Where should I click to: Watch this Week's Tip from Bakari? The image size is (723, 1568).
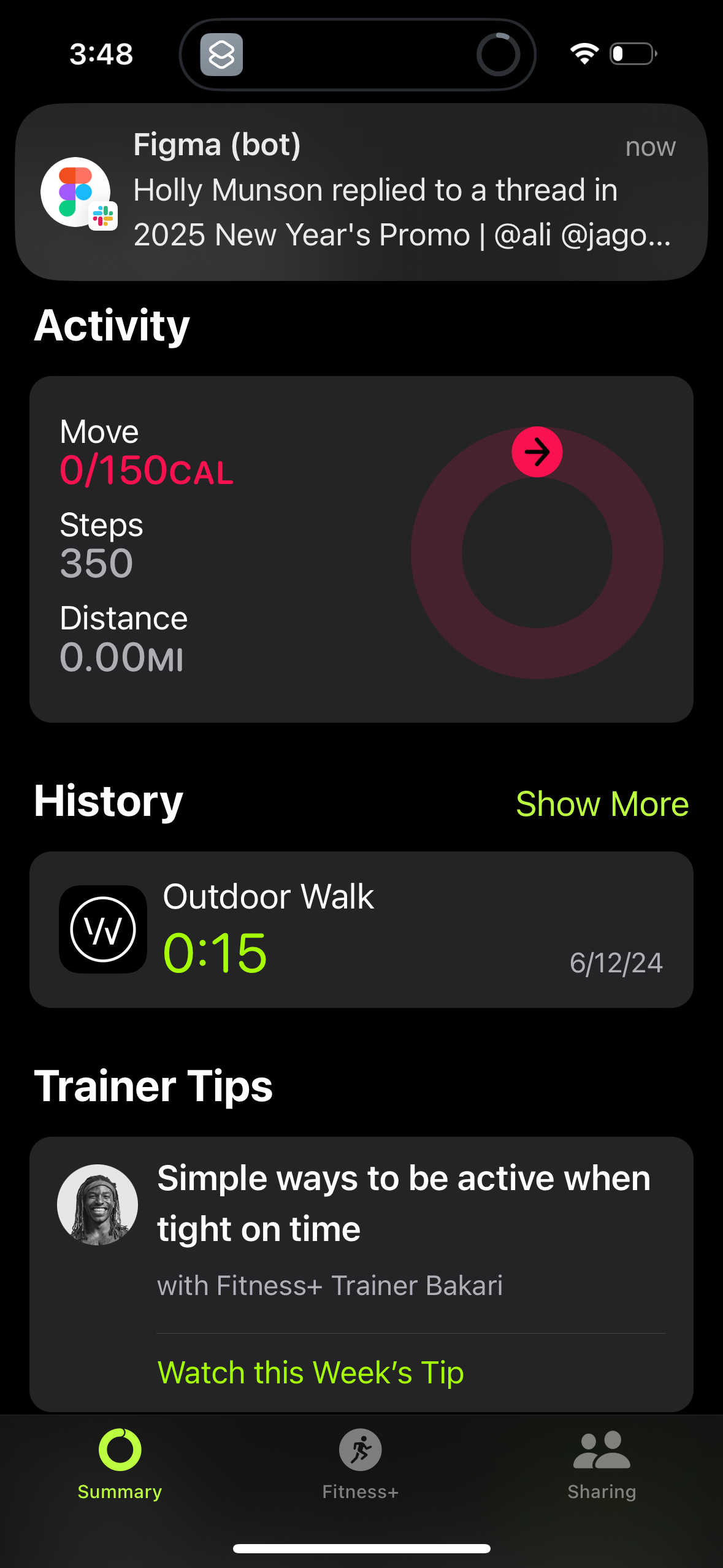(x=311, y=1372)
